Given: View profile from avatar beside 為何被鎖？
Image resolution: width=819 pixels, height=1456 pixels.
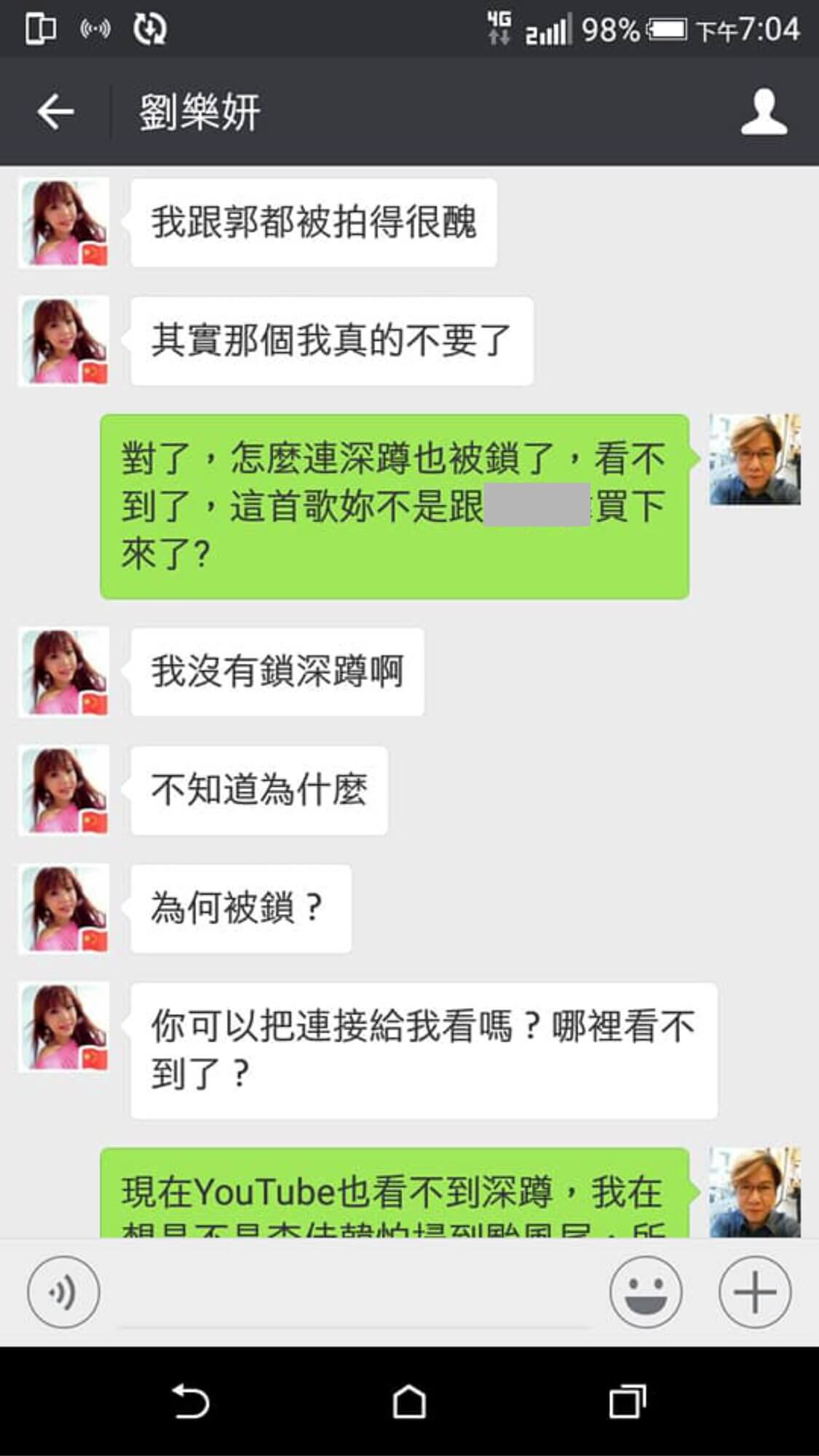Looking at the screenshot, I should pos(64,909).
